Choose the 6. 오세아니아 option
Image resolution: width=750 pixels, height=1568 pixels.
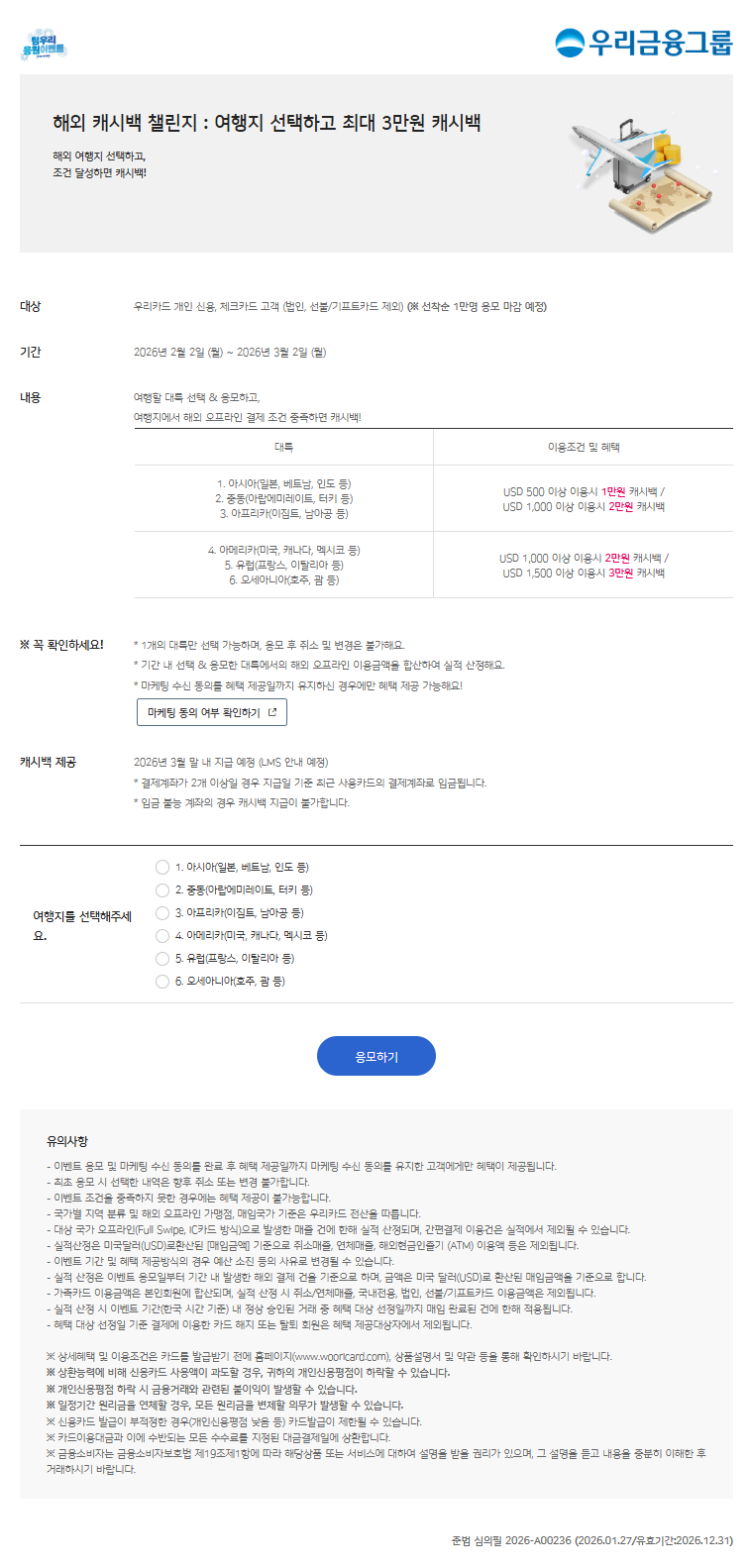[162, 982]
